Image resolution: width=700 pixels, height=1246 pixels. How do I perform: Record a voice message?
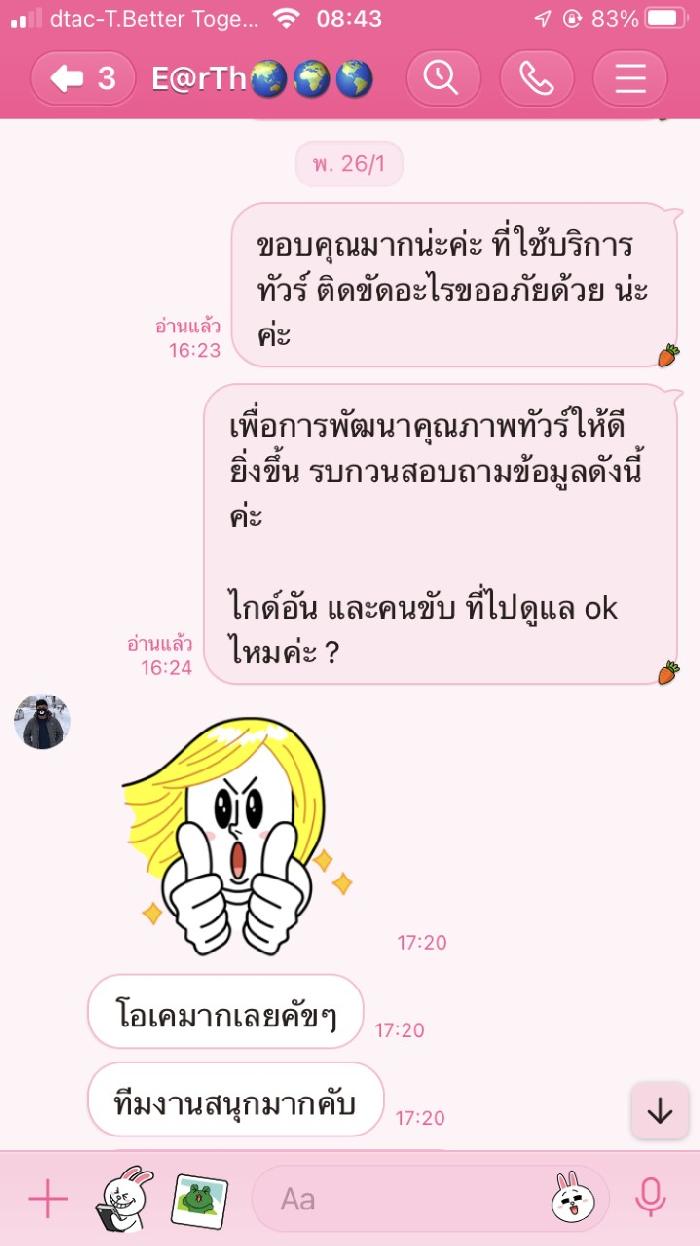coord(651,1198)
